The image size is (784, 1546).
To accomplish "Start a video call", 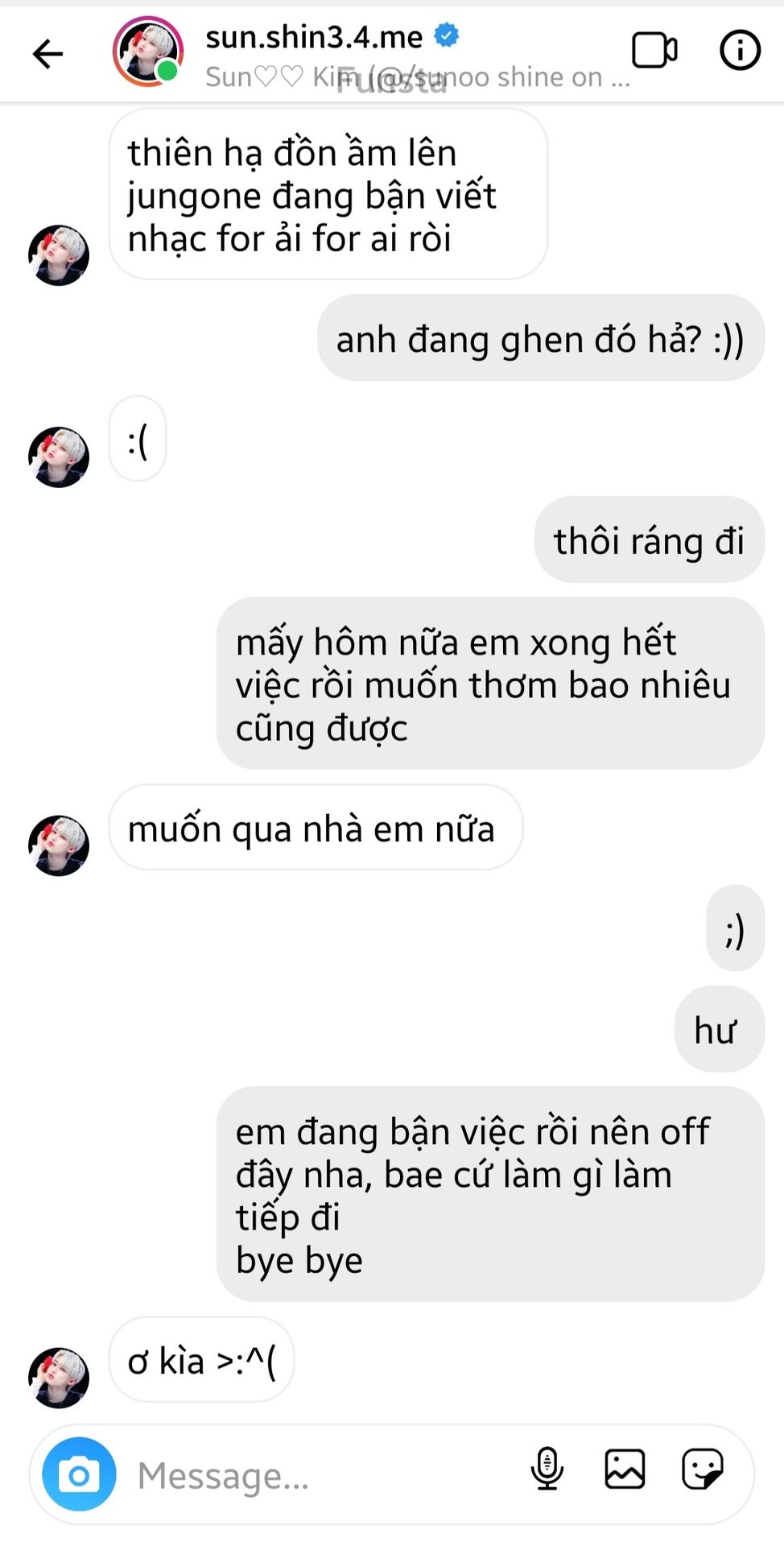I will click(x=654, y=51).
